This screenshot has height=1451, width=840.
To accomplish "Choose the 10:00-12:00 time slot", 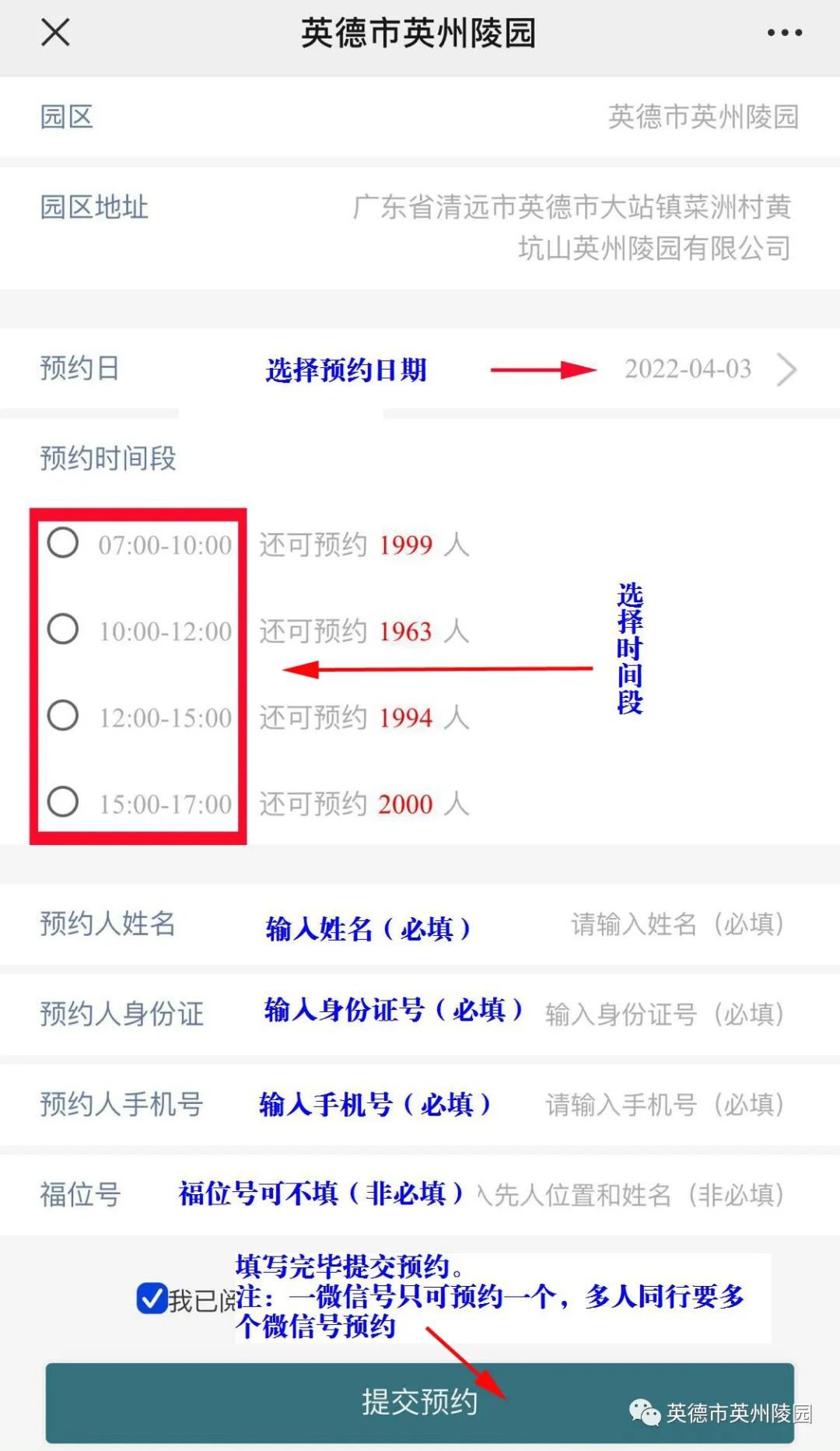I will point(63,629).
